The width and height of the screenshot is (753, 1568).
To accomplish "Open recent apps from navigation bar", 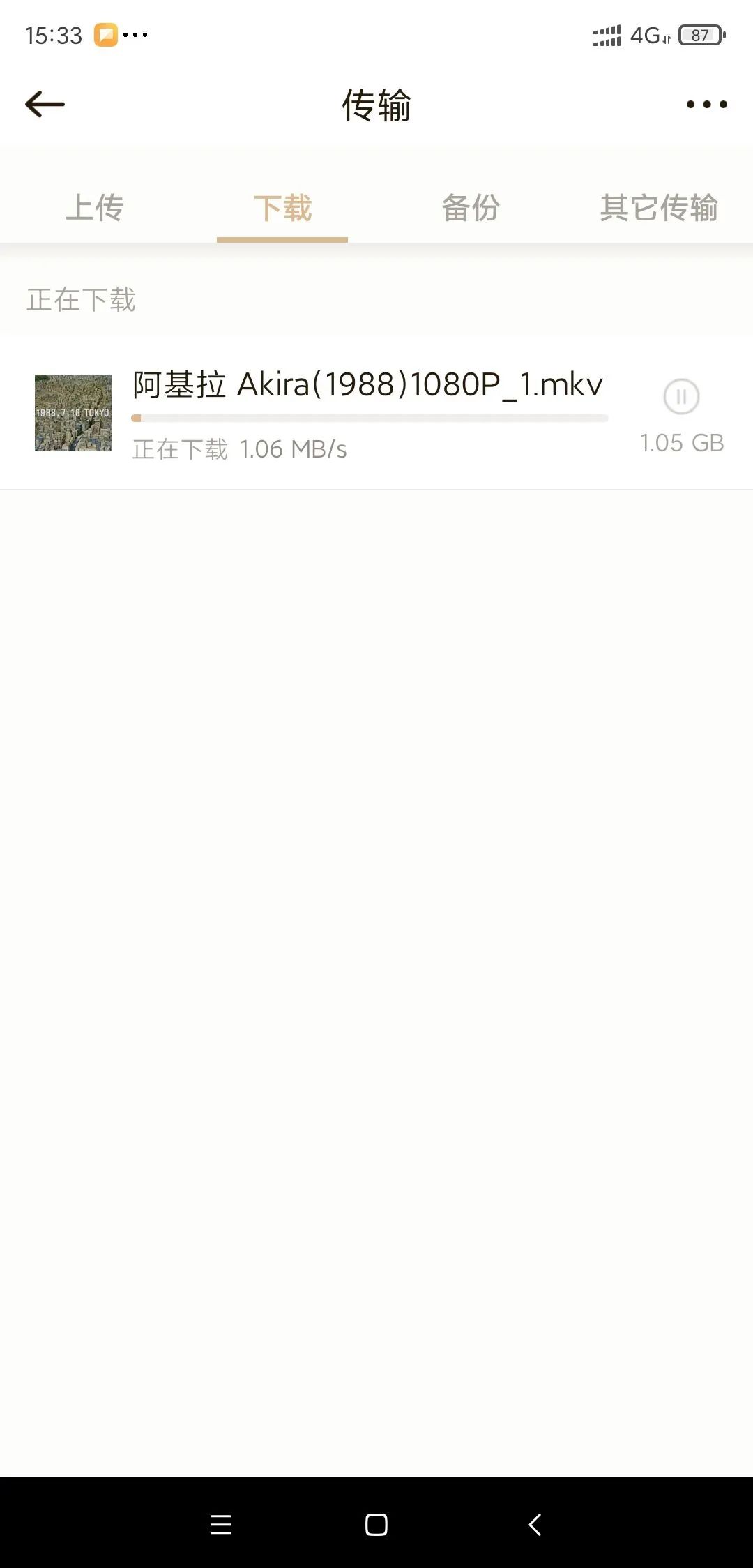I will 221,1525.
